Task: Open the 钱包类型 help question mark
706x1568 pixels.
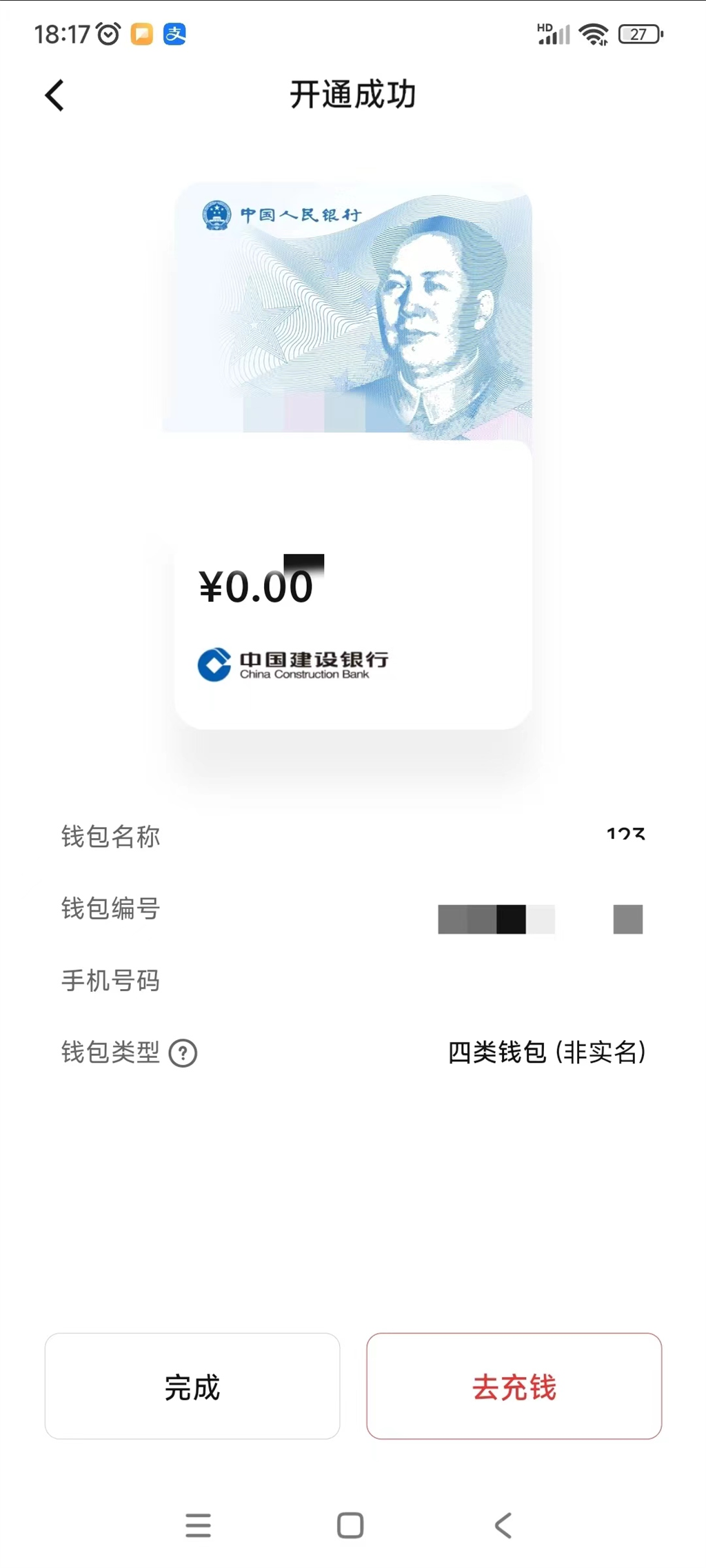Action: point(183,1054)
